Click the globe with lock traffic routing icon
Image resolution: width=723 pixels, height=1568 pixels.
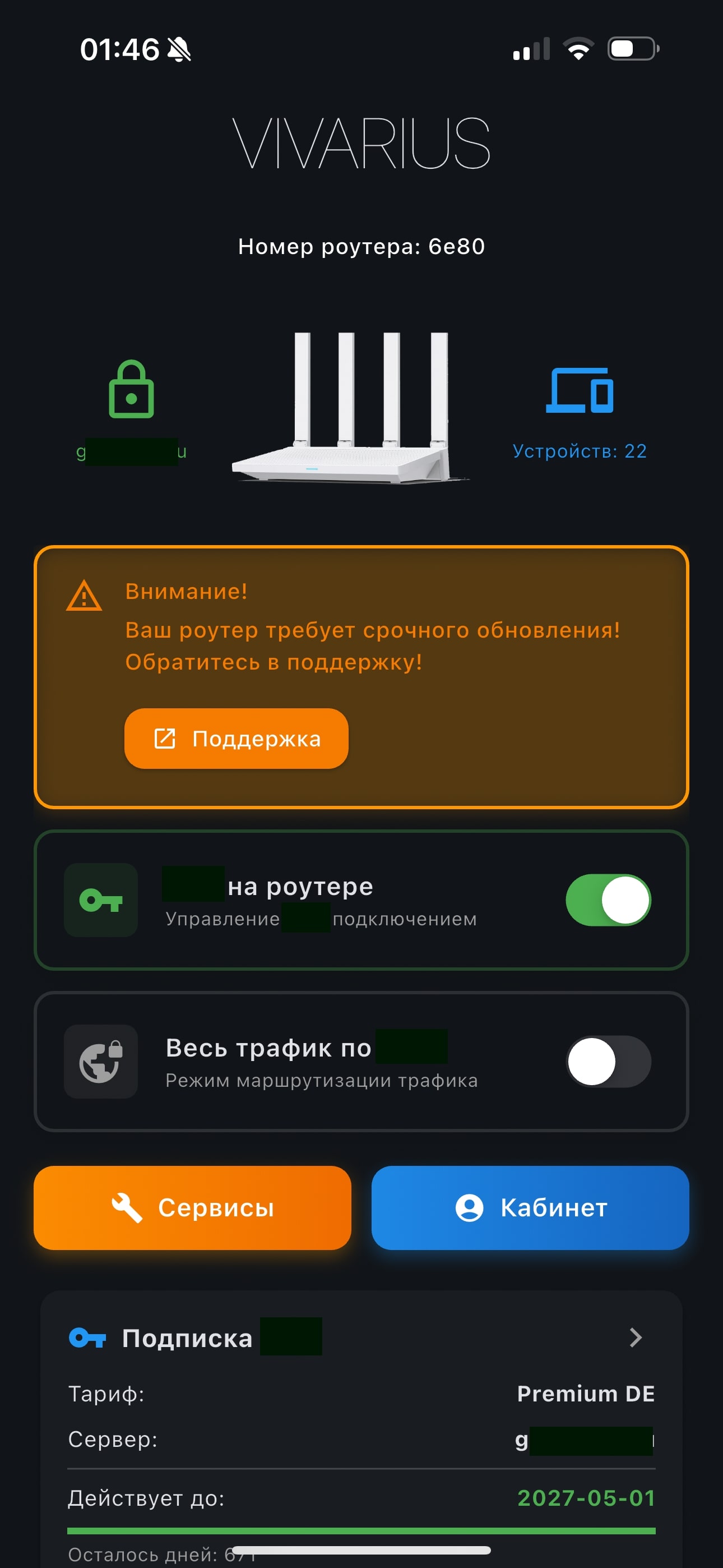[100, 1062]
